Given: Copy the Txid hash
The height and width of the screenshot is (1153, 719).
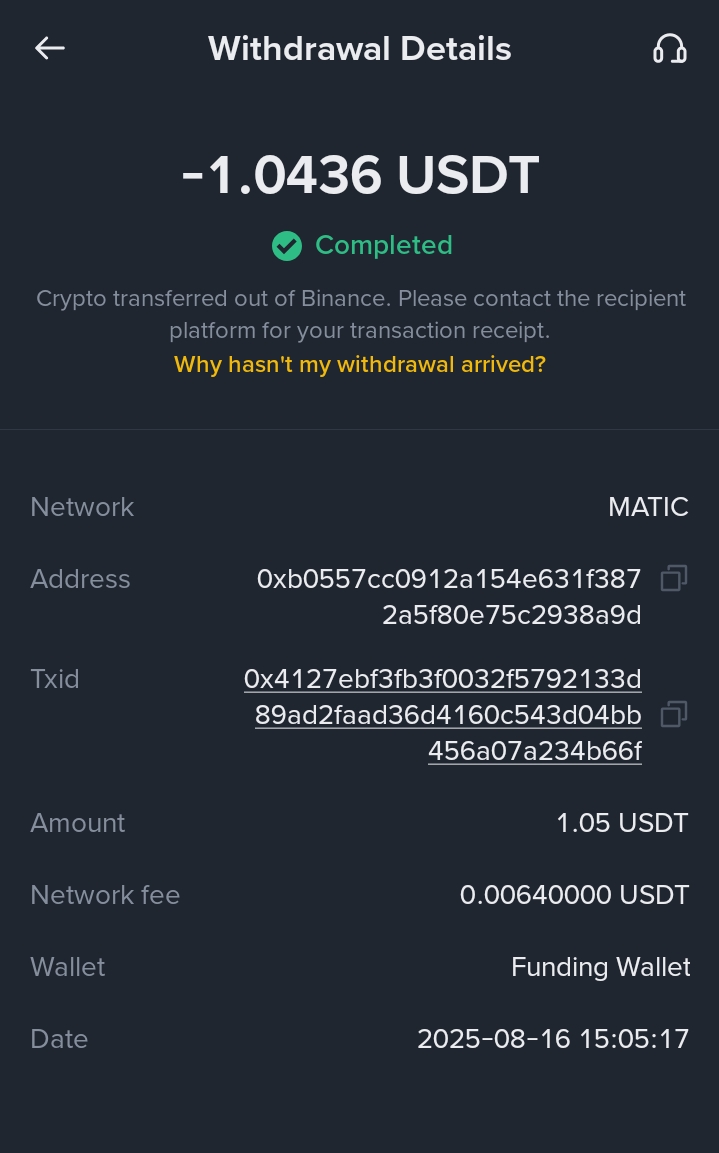Looking at the screenshot, I should click(x=673, y=714).
